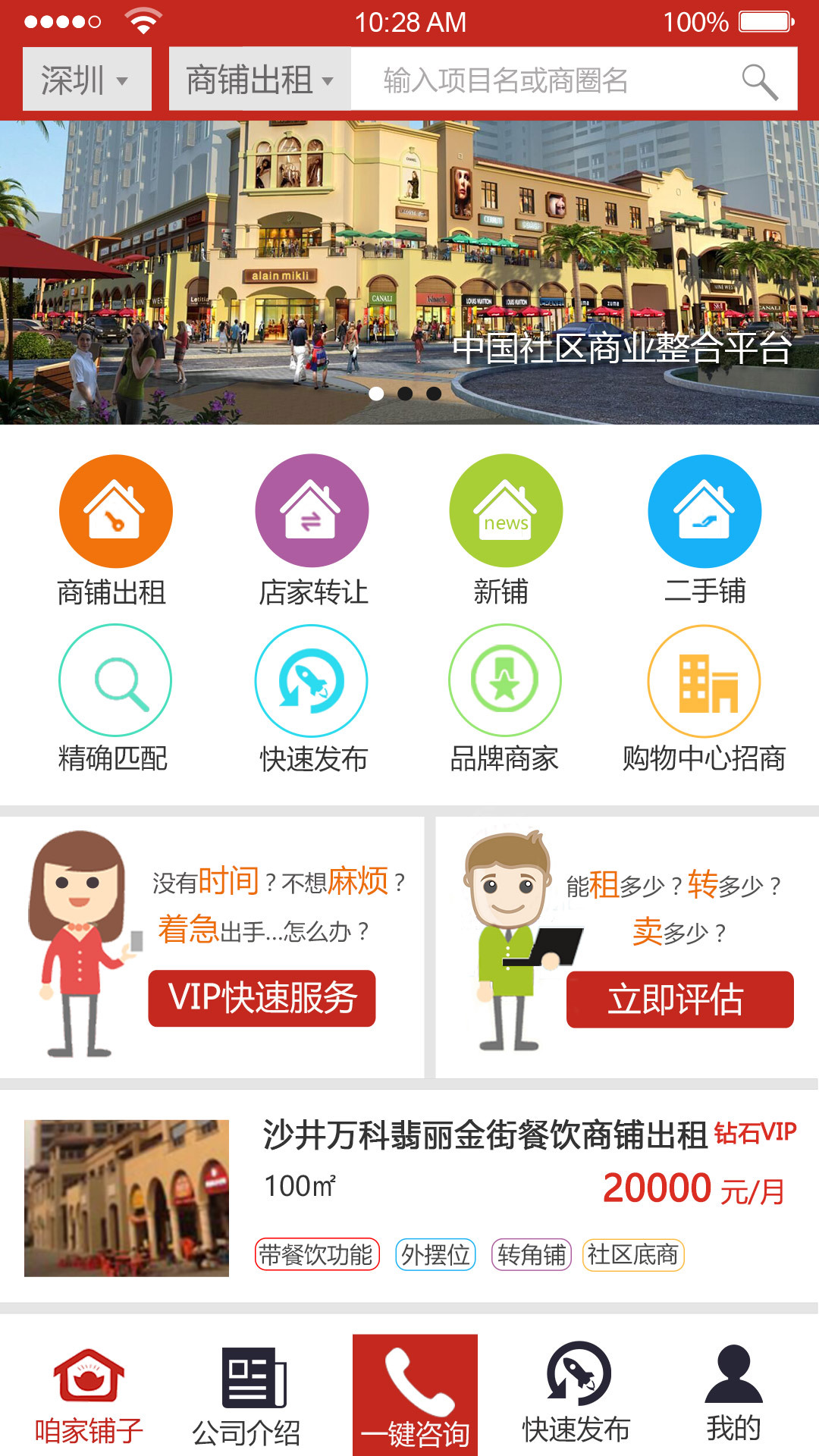Image resolution: width=819 pixels, height=1456 pixels.
Task: Open 店家转让 category
Action: pos(312,511)
